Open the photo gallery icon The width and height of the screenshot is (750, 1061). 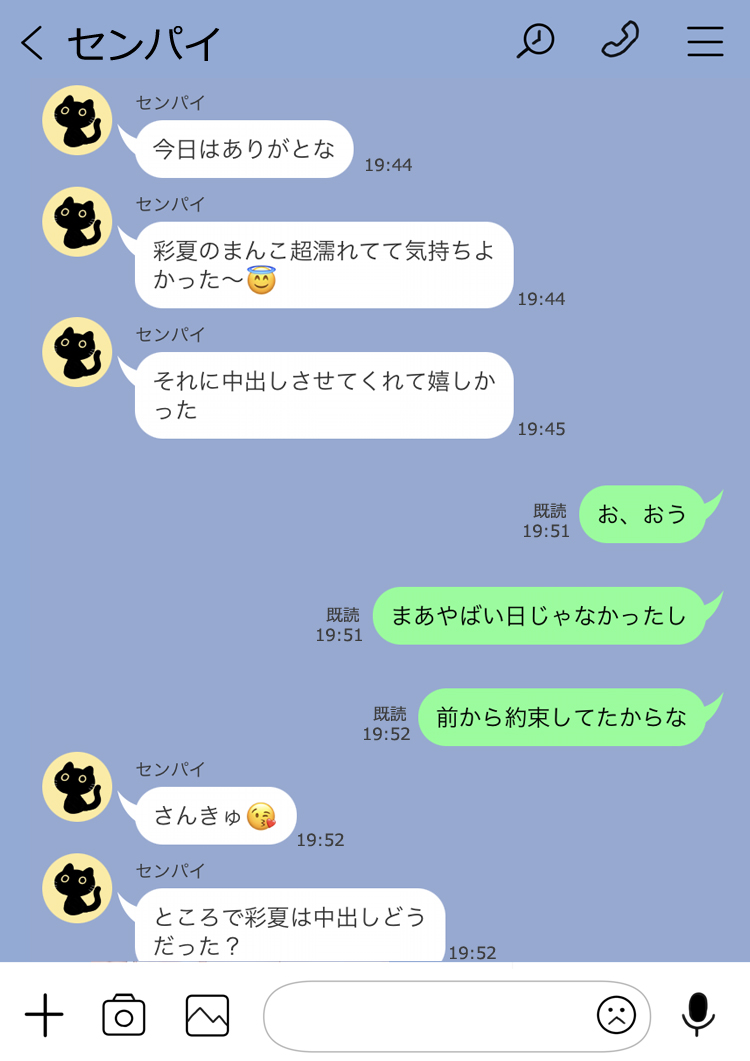[207, 1016]
